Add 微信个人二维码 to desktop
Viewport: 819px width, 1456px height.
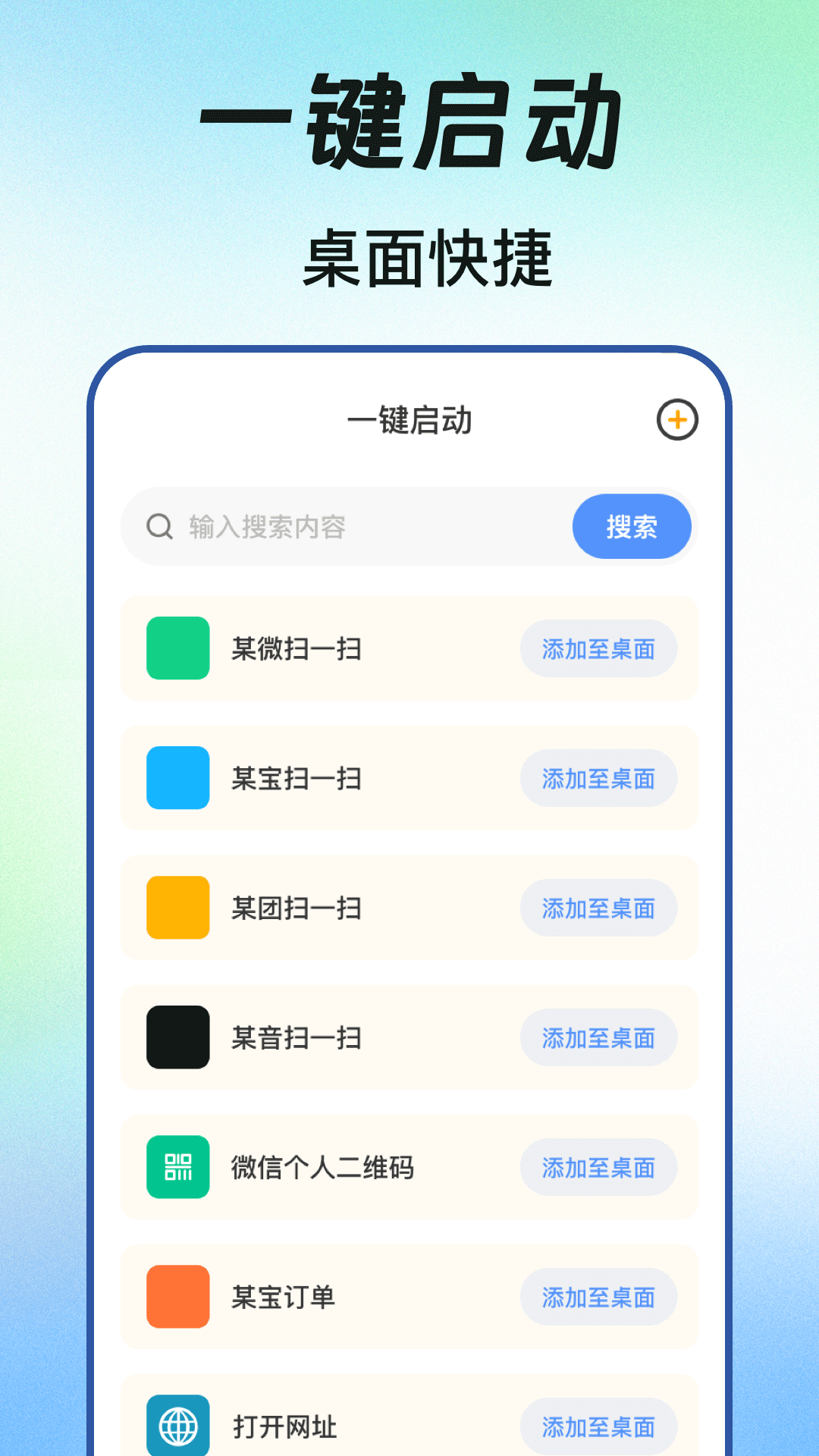point(598,1167)
